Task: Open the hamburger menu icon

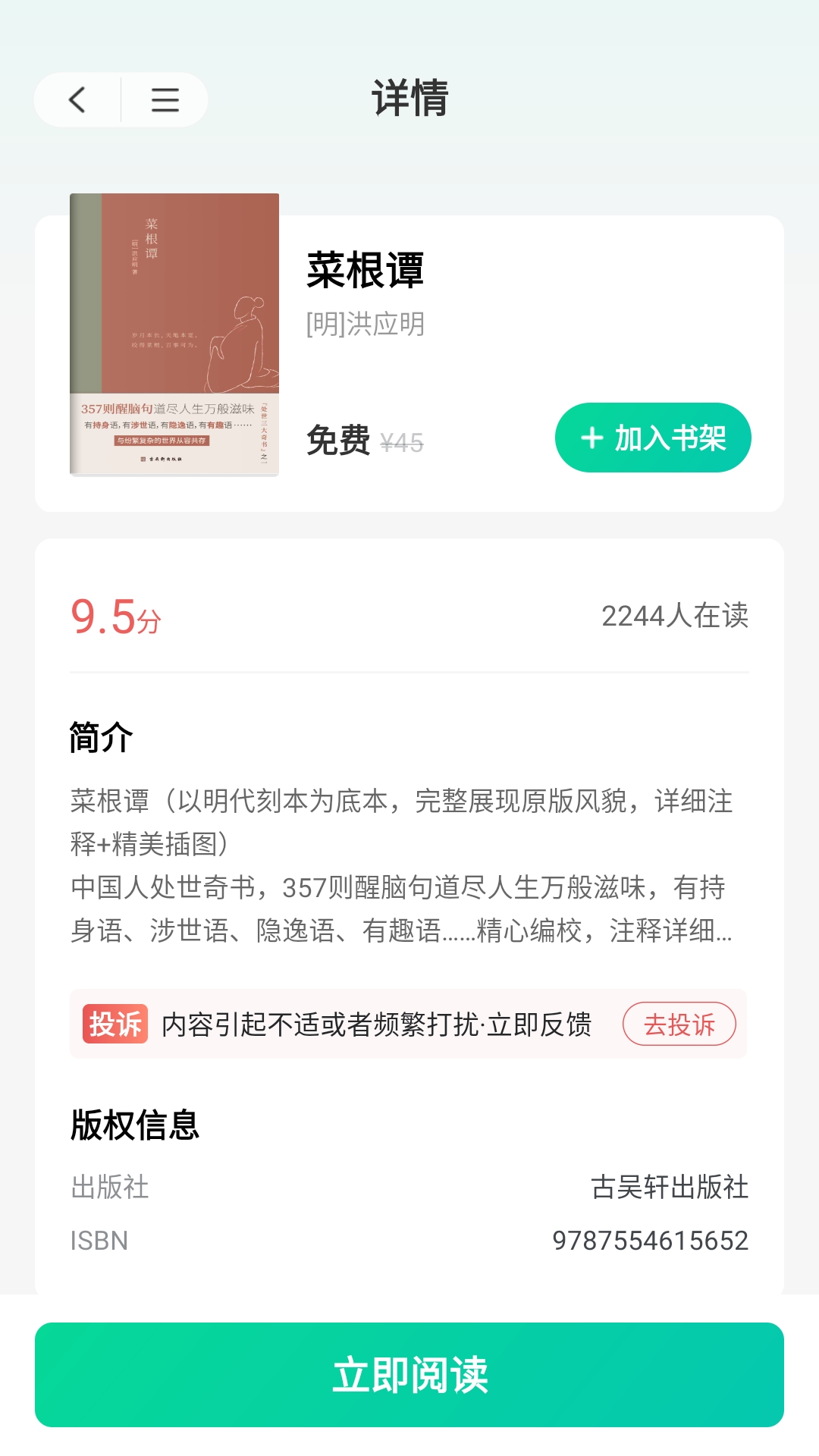Action: coord(165,99)
